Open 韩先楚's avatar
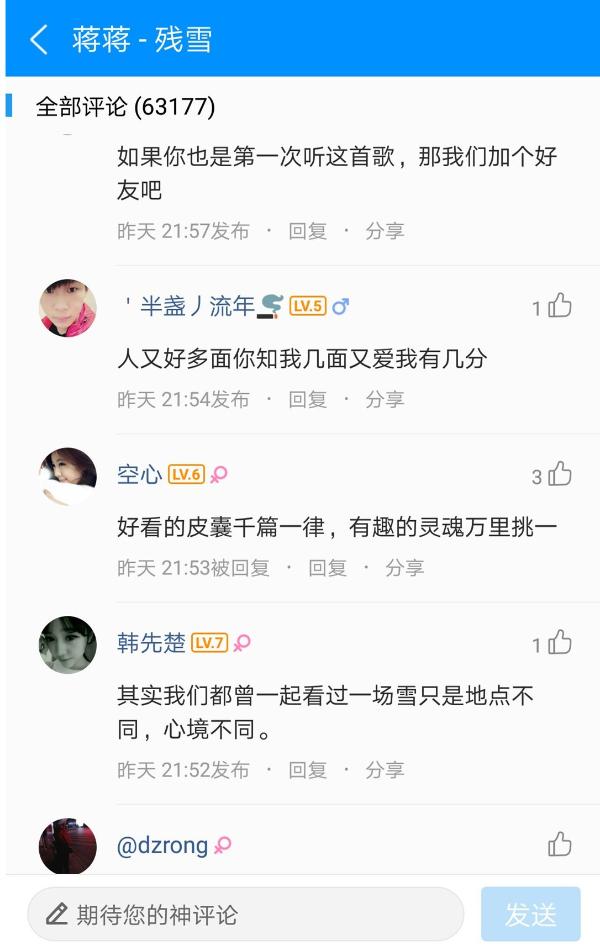Screen dimensions: 600x951 (68, 644)
